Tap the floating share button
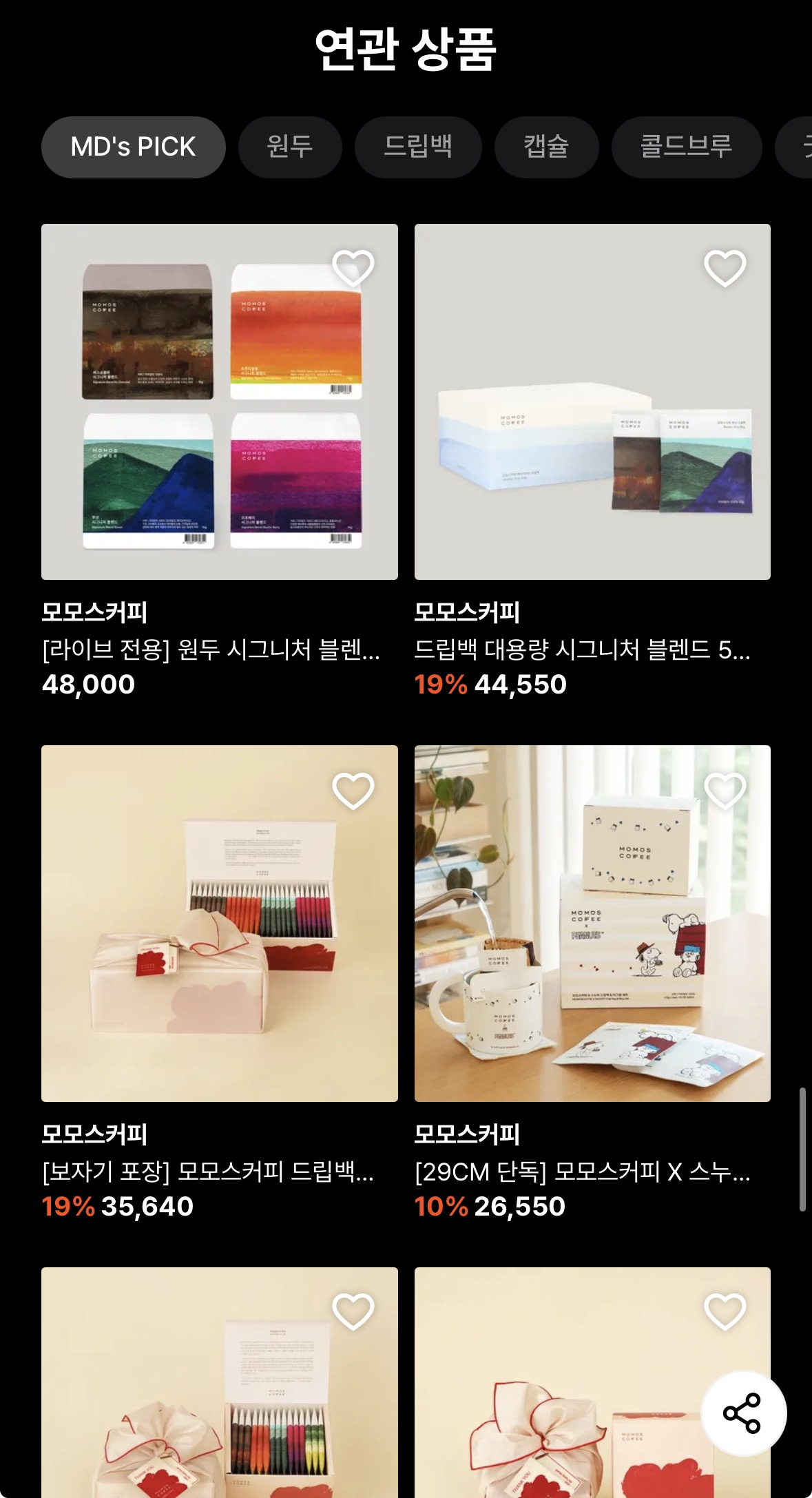The width and height of the screenshot is (812, 1498). [x=743, y=1413]
